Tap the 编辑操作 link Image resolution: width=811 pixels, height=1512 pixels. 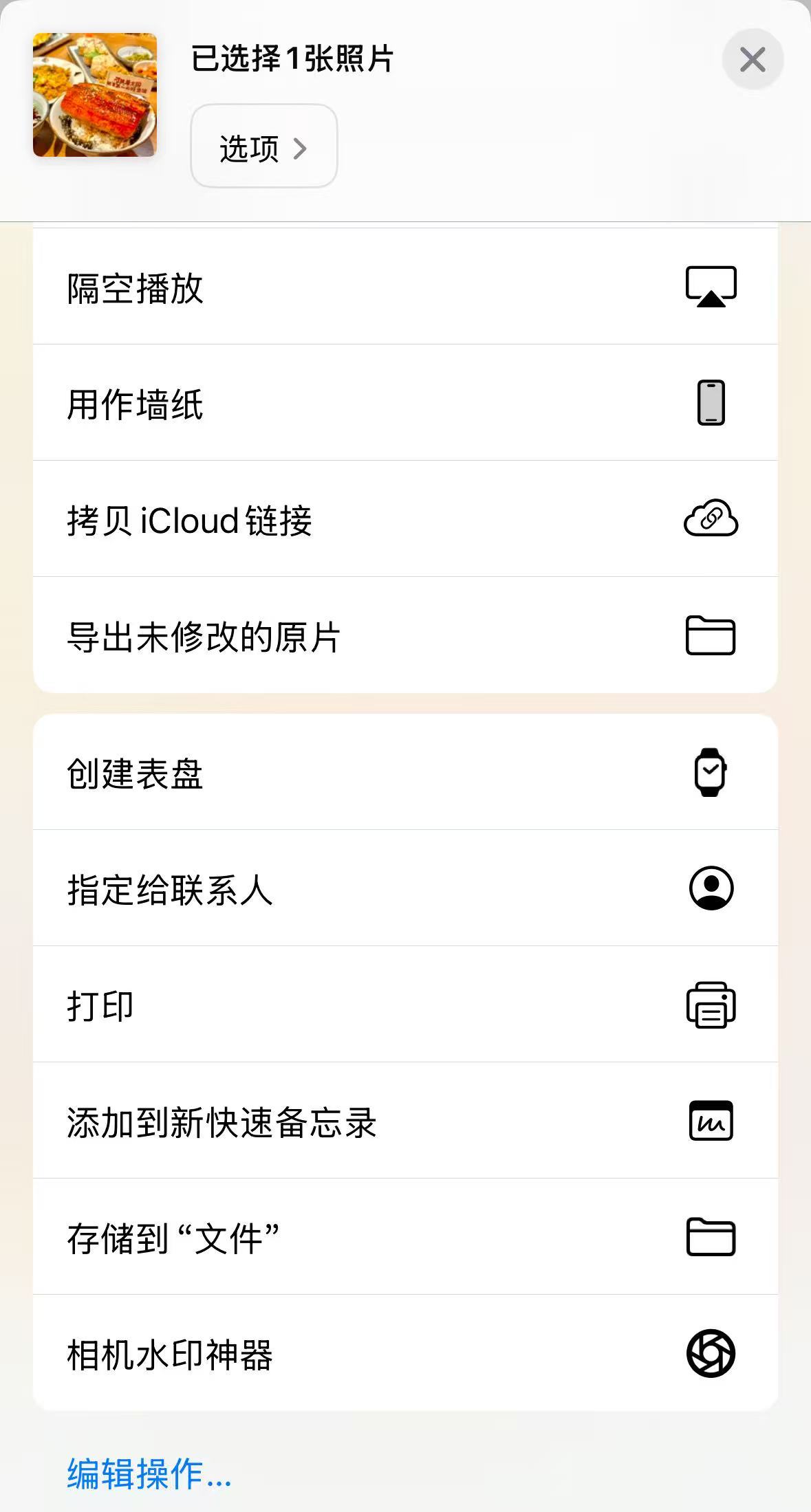[149, 1473]
